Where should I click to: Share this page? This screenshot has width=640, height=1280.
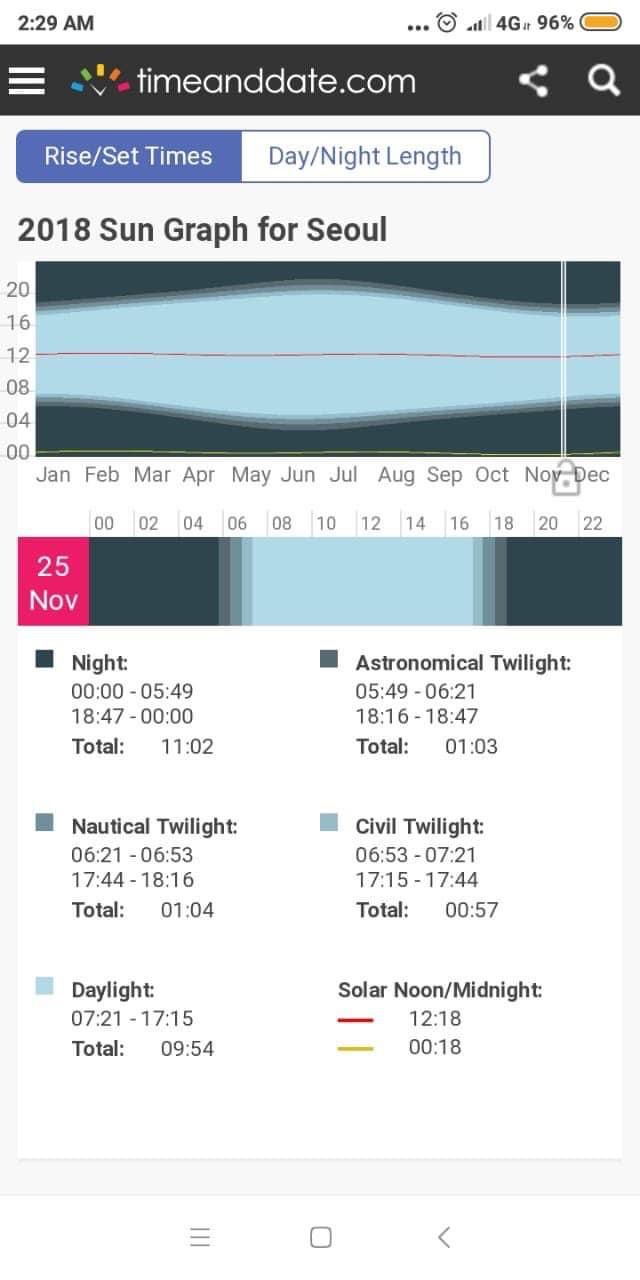(x=534, y=81)
